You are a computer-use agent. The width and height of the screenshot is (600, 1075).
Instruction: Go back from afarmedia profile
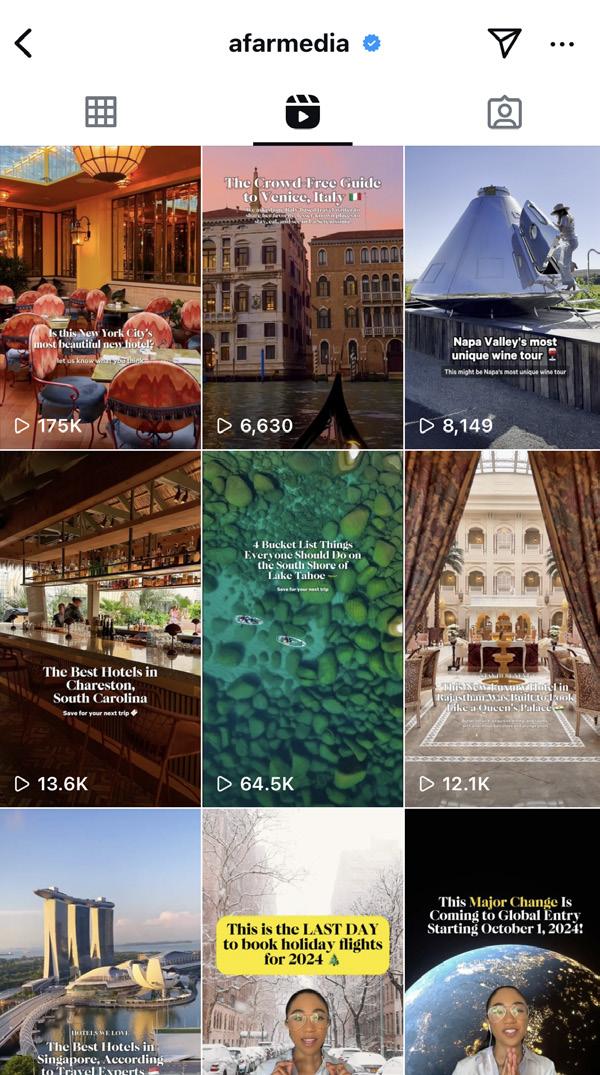tap(24, 43)
